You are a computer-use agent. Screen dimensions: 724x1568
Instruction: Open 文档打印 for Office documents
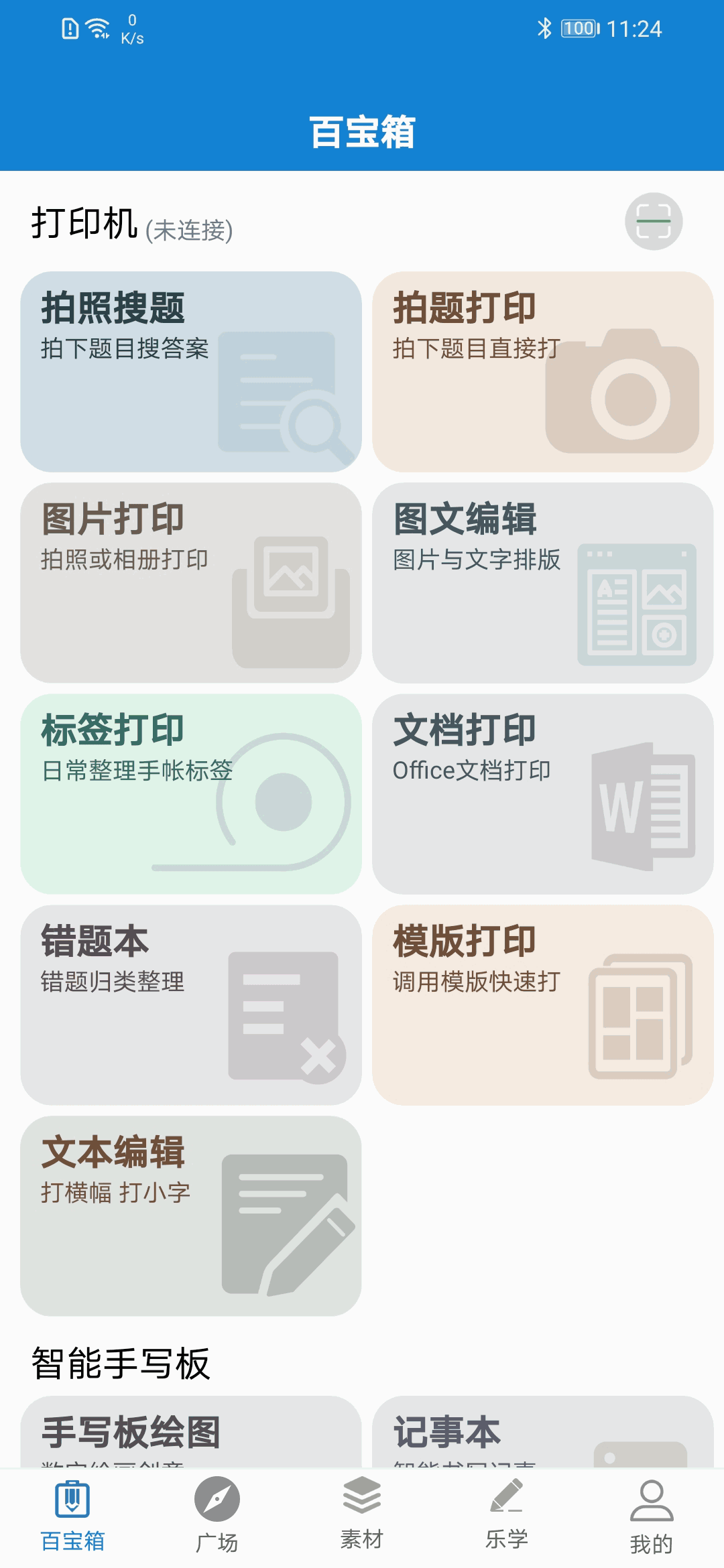click(543, 794)
